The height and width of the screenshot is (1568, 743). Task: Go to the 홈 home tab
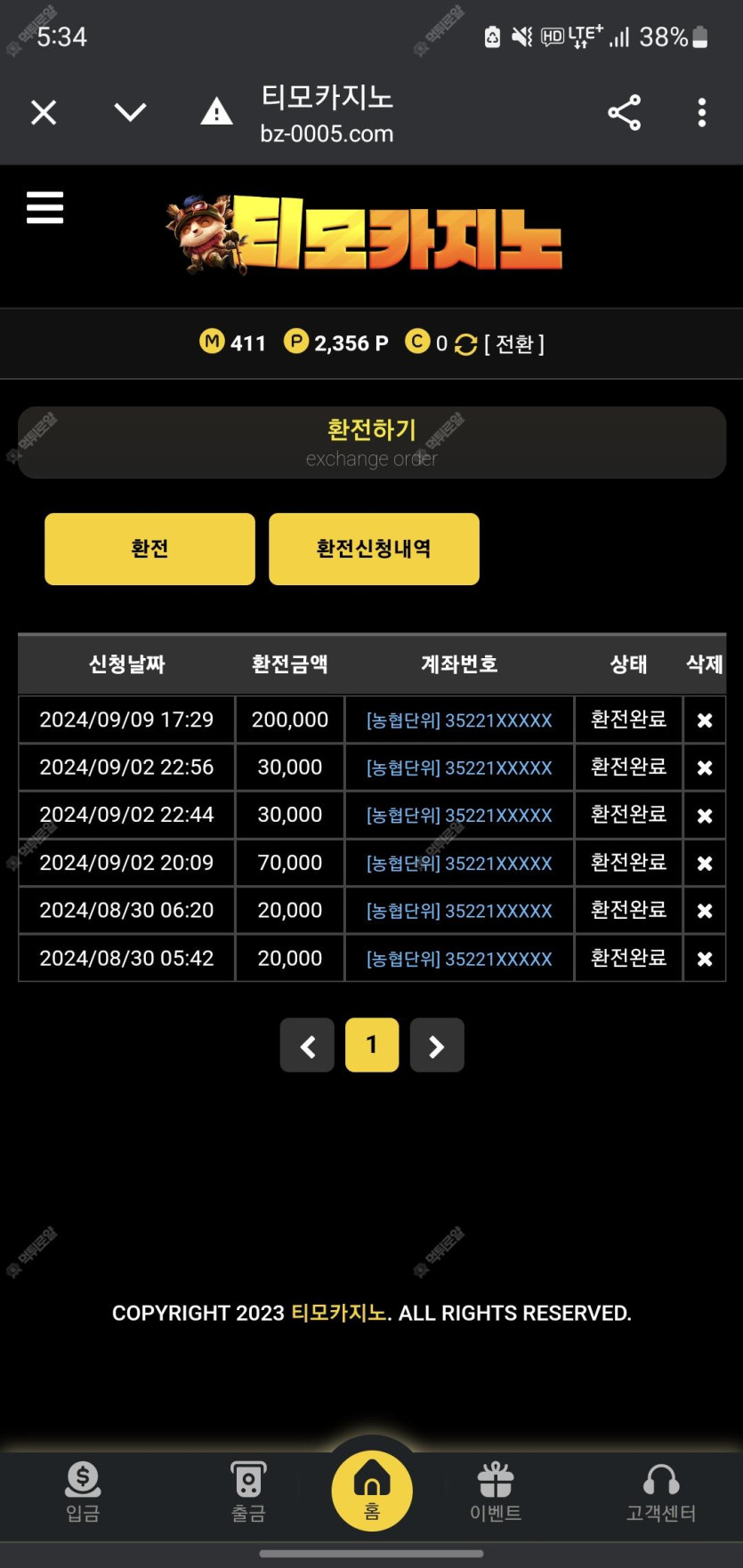coord(372,1491)
